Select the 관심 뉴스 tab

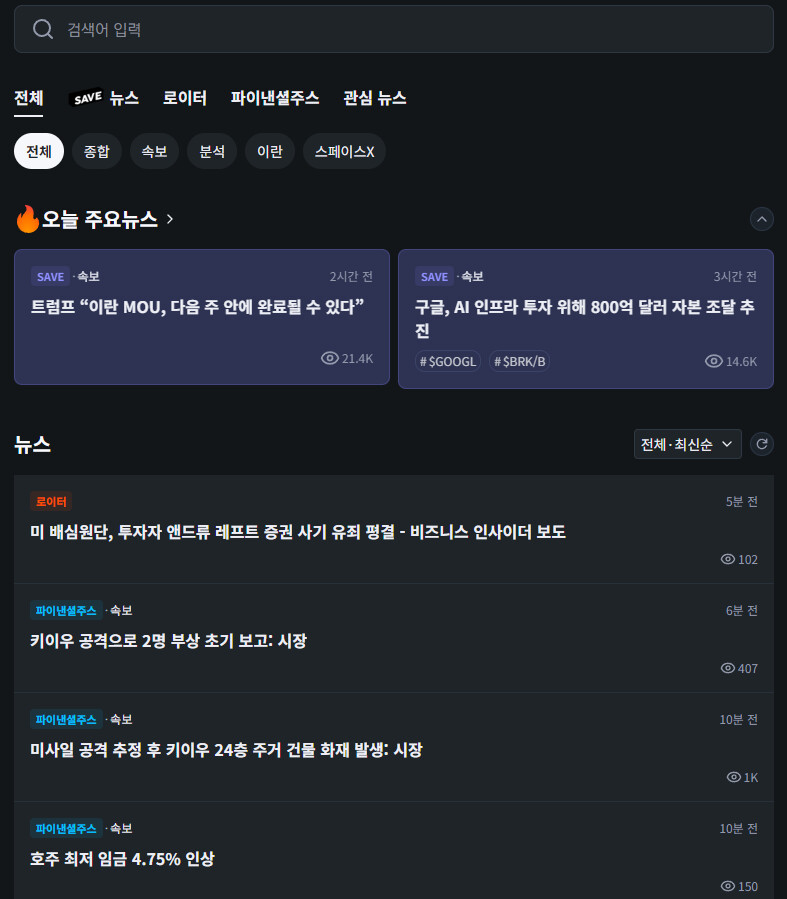[375, 98]
